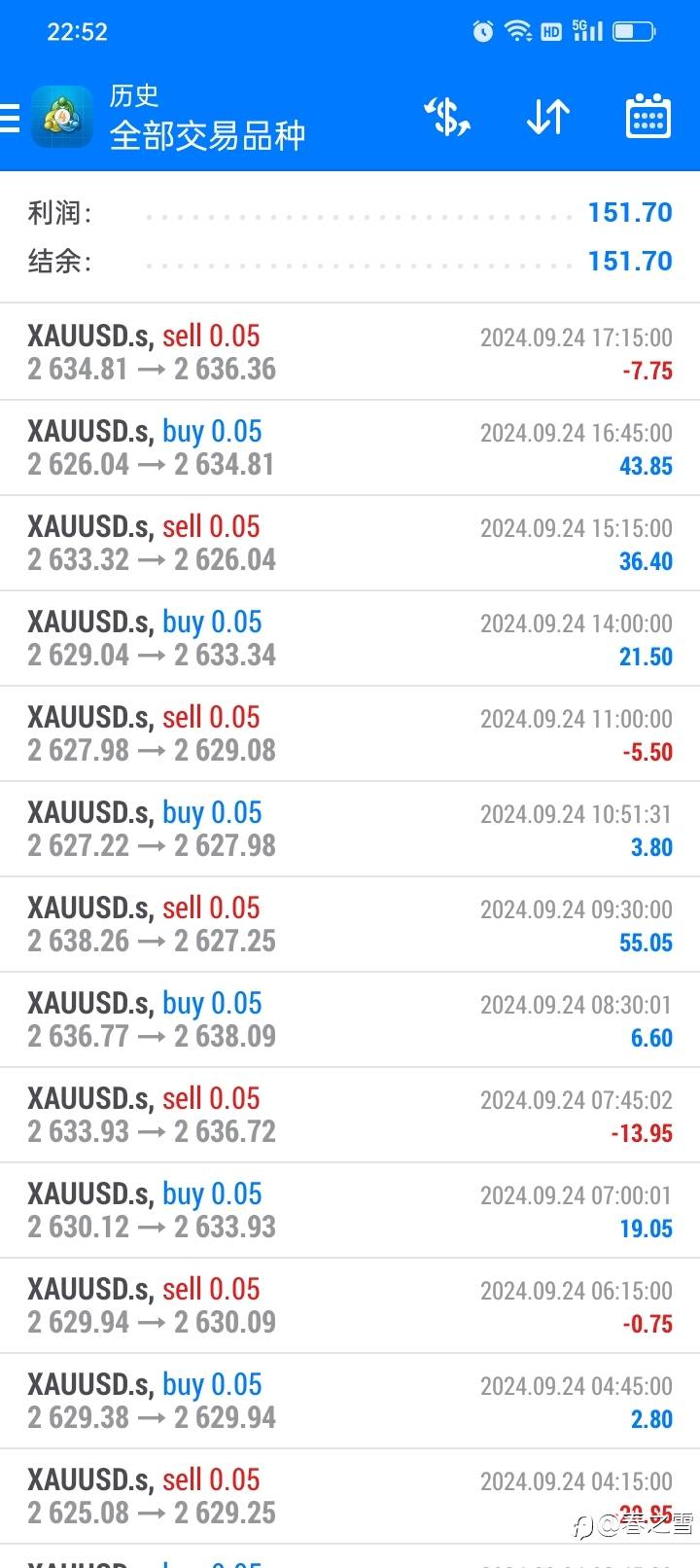
Task: Open the buy trade closed at 10:51:31
Action: pyautogui.click(x=350, y=829)
